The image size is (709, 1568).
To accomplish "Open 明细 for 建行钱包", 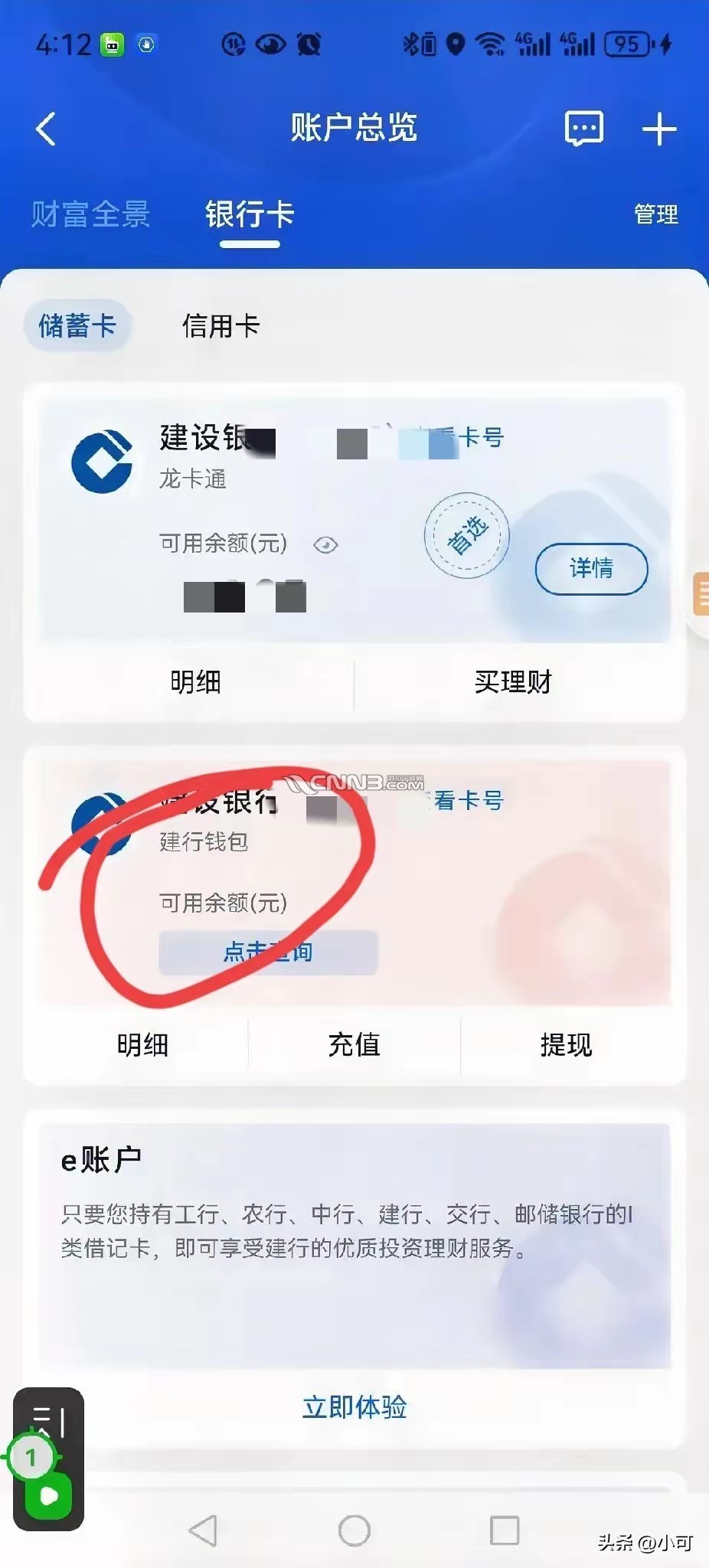I will click(142, 1044).
